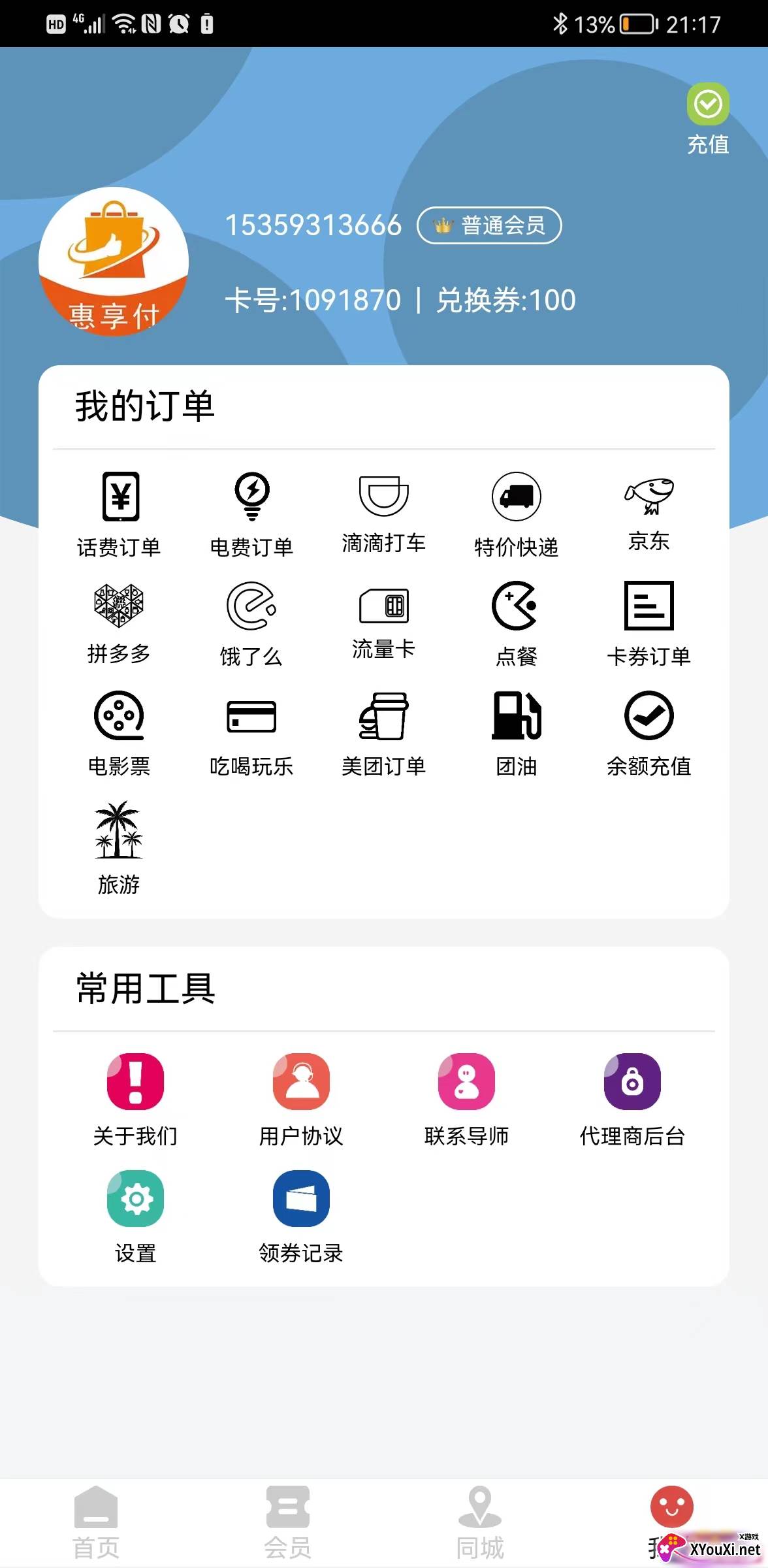The image size is (768, 1568).
Task: Open 关于我们 about page
Action: (135, 1099)
